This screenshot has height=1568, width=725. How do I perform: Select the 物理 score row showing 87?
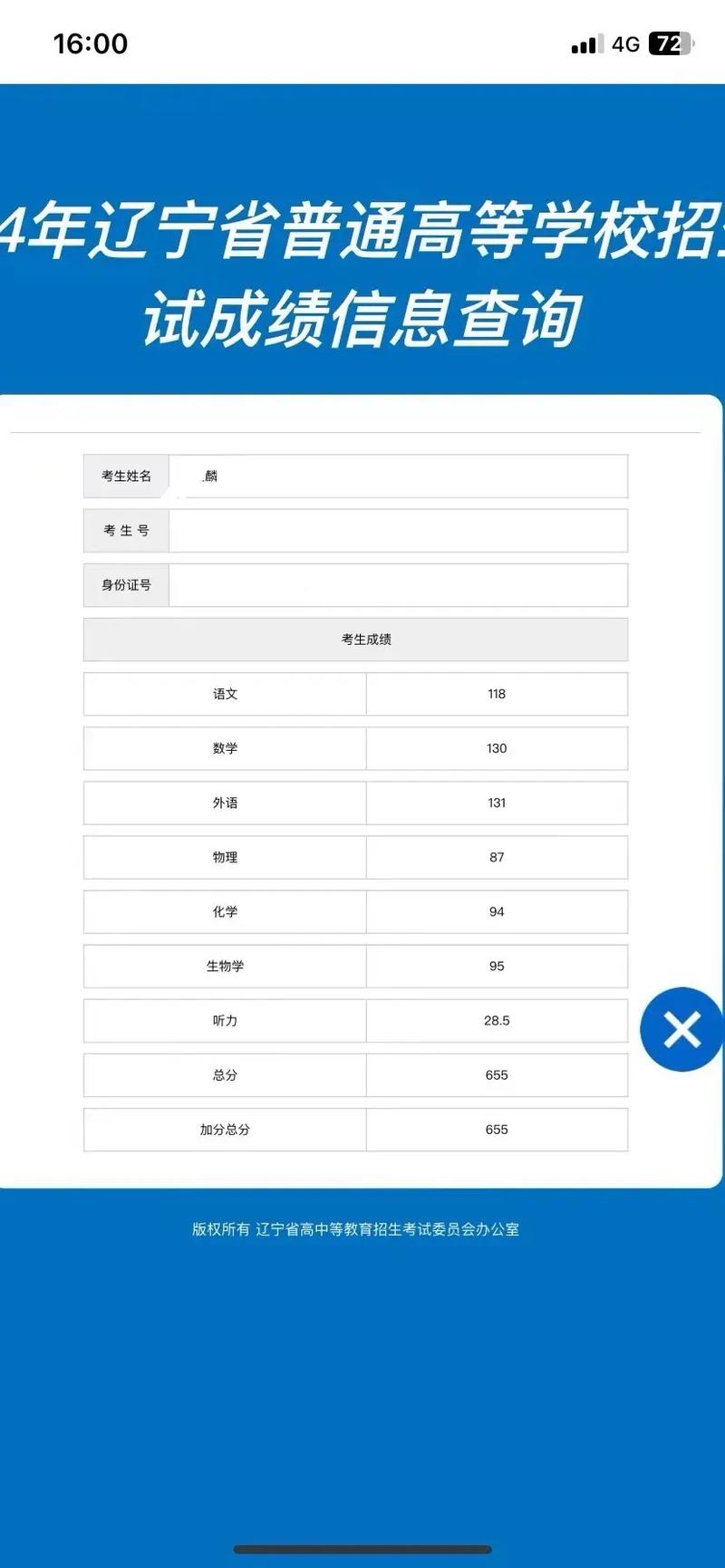click(x=355, y=857)
